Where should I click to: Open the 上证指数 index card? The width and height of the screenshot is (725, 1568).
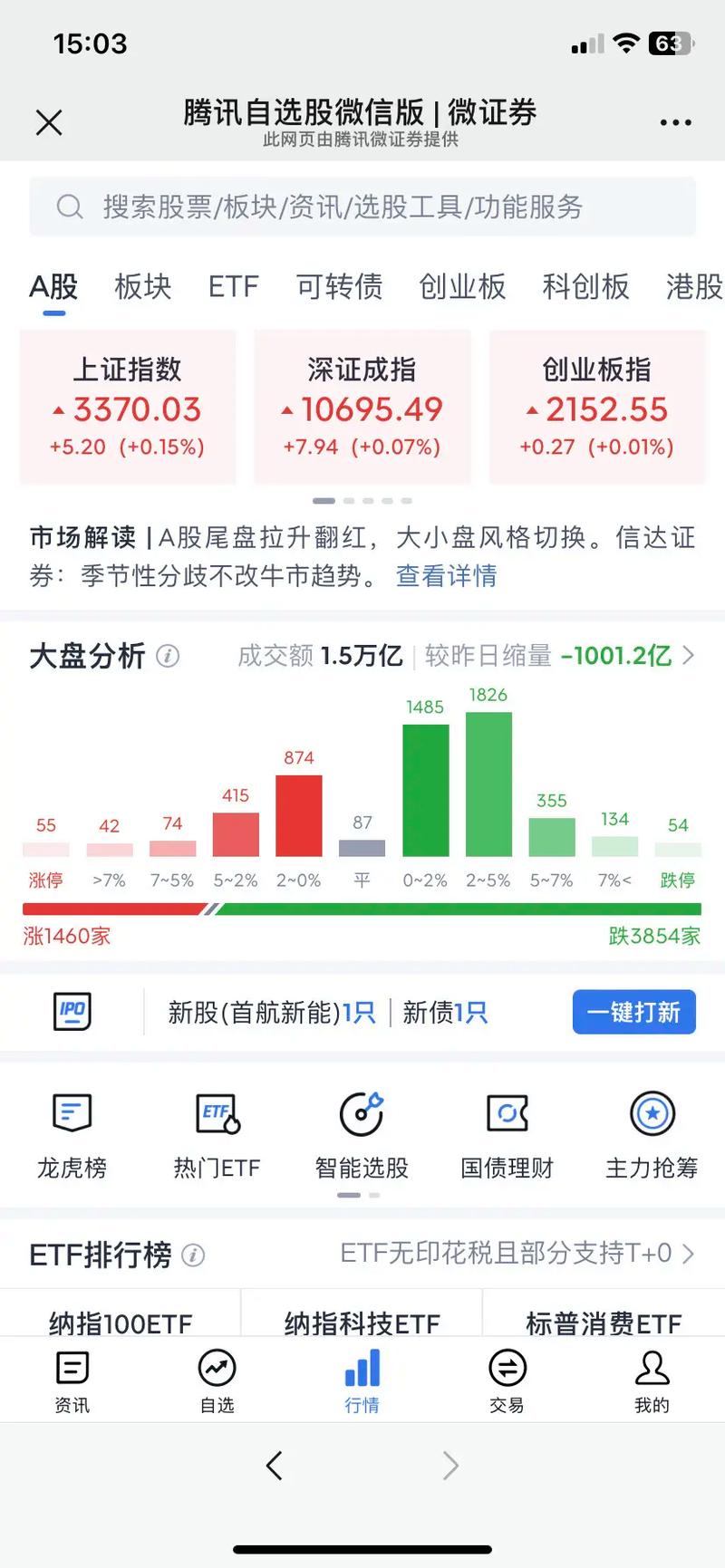128,407
